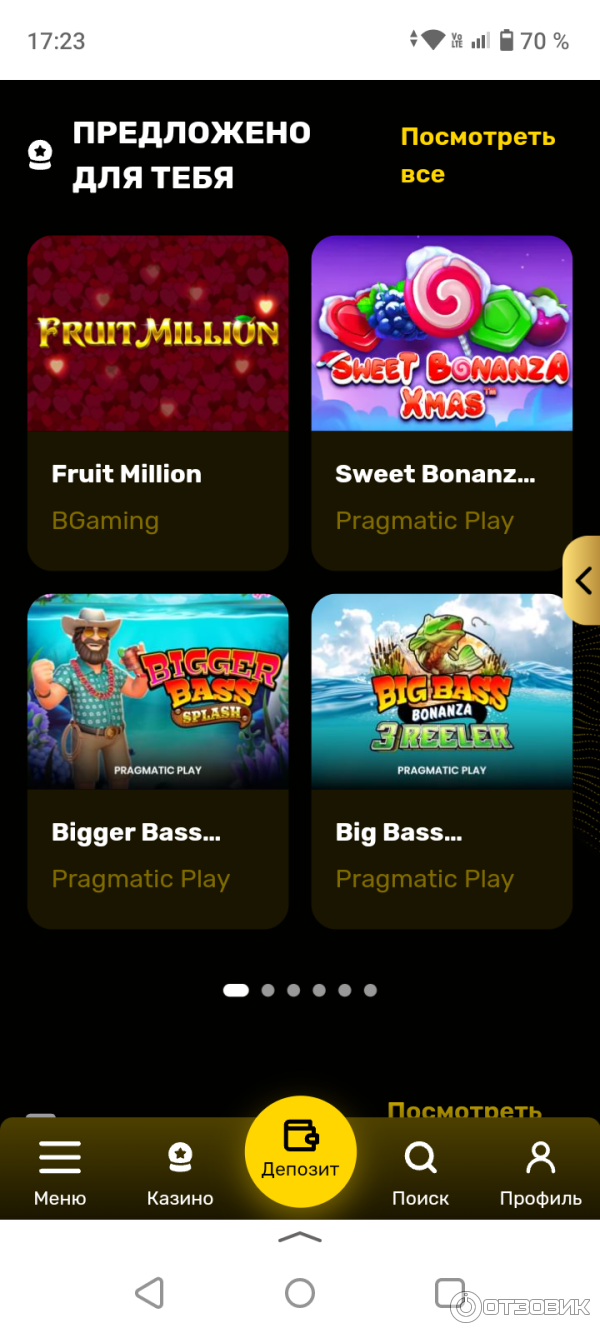The image size is (600, 1333).
Task: Open Bigger Bass Splash game card
Action: [x=158, y=760]
